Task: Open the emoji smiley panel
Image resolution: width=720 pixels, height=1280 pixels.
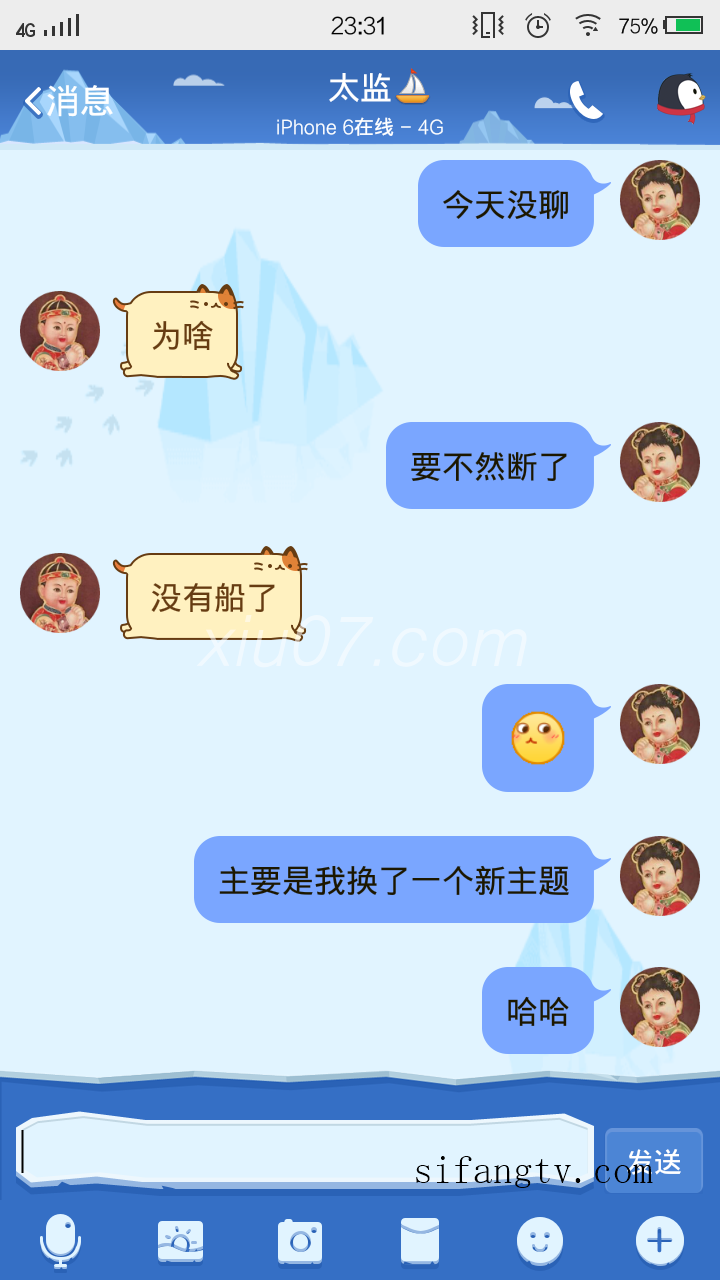Action: (540, 1241)
